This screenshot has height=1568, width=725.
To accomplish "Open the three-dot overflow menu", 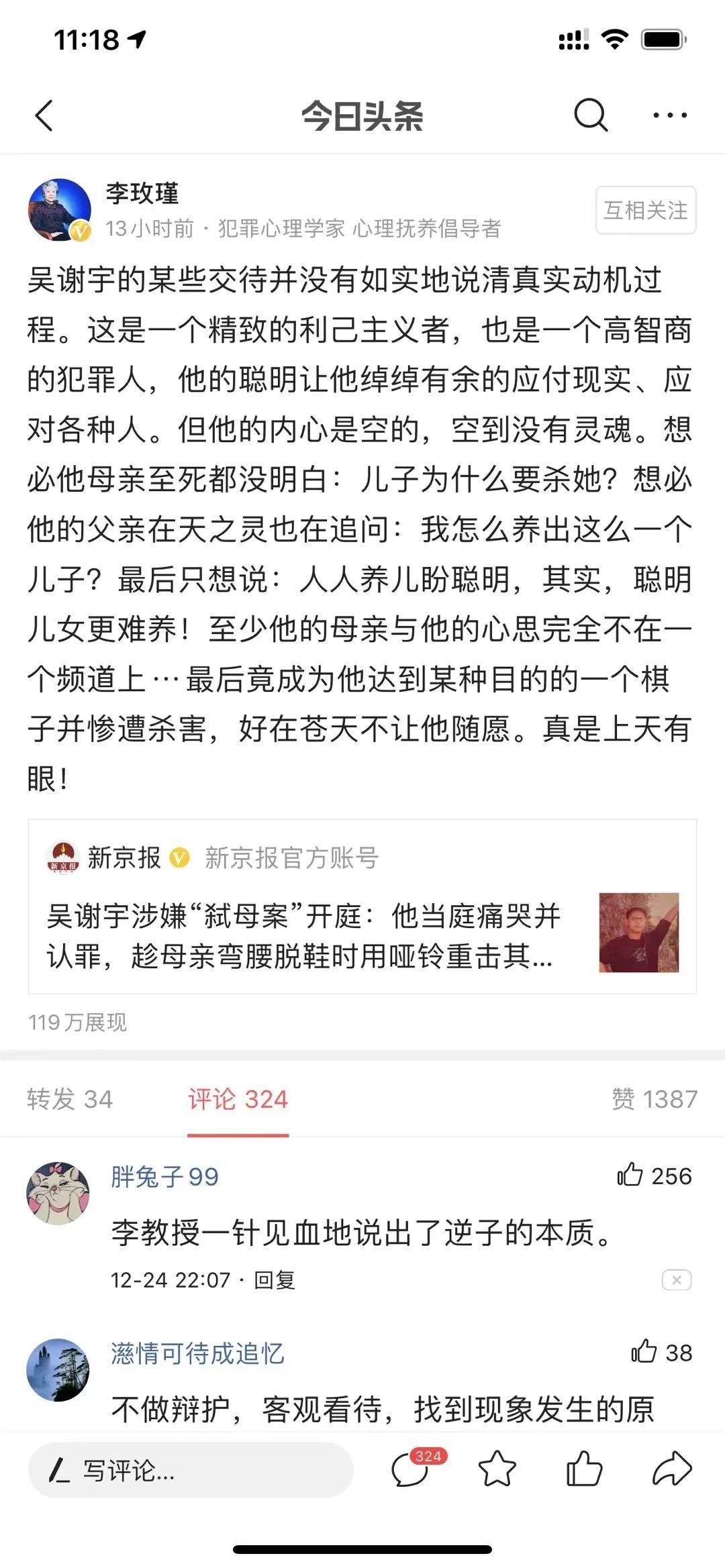I will coord(670,115).
